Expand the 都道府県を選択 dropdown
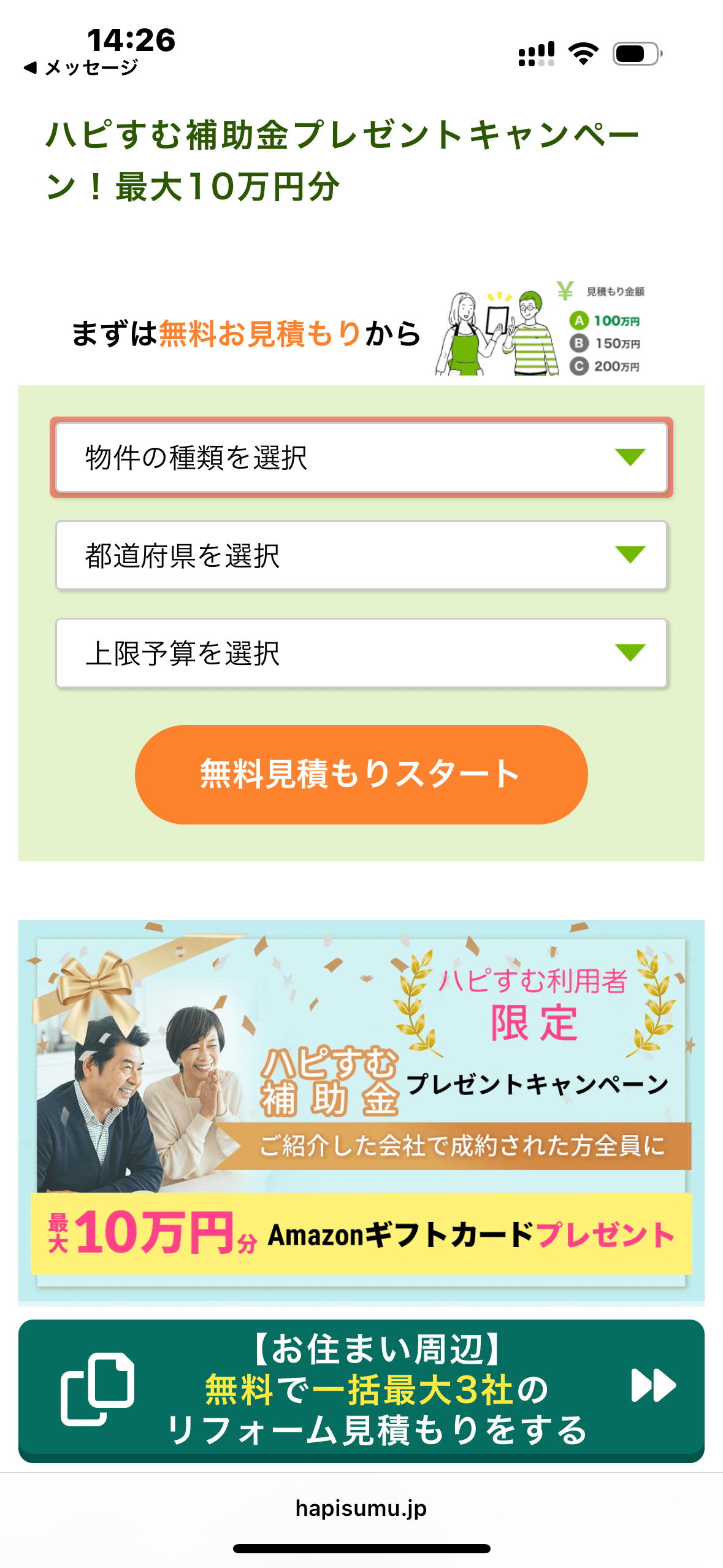 coord(361,556)
